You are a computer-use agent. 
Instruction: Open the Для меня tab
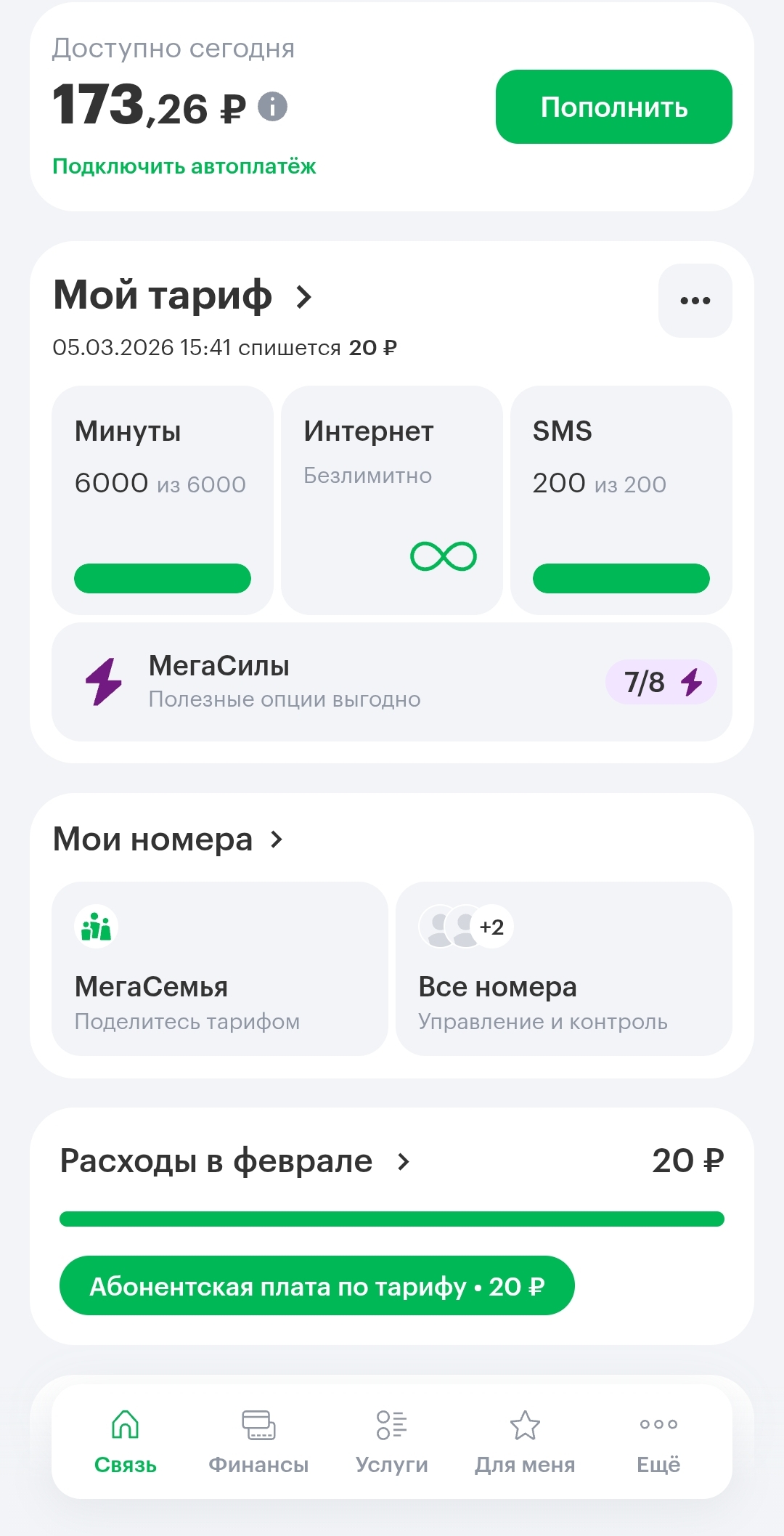525,1442
